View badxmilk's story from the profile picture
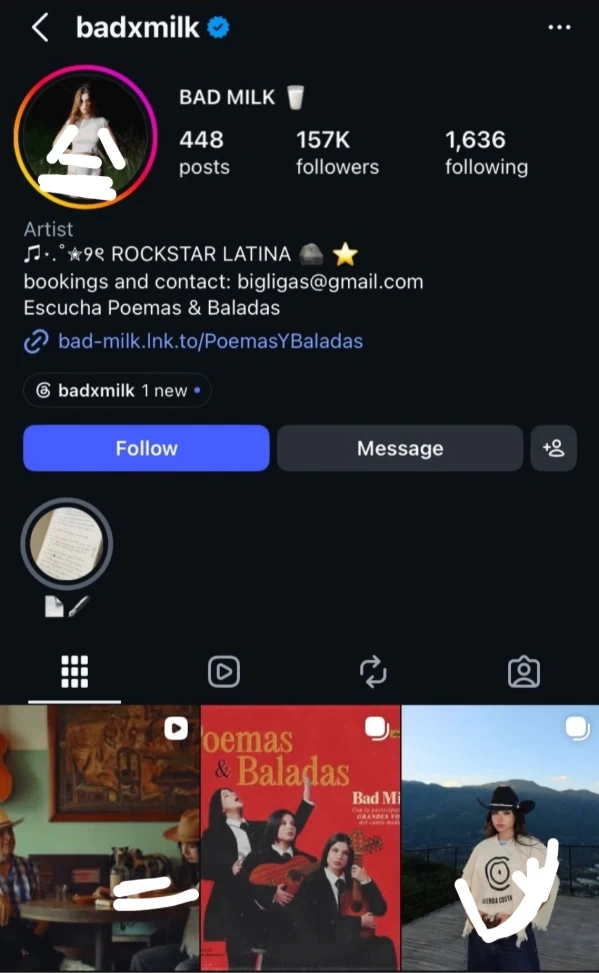The height and width of the screenshot is (973, 599). coord(86,137)
